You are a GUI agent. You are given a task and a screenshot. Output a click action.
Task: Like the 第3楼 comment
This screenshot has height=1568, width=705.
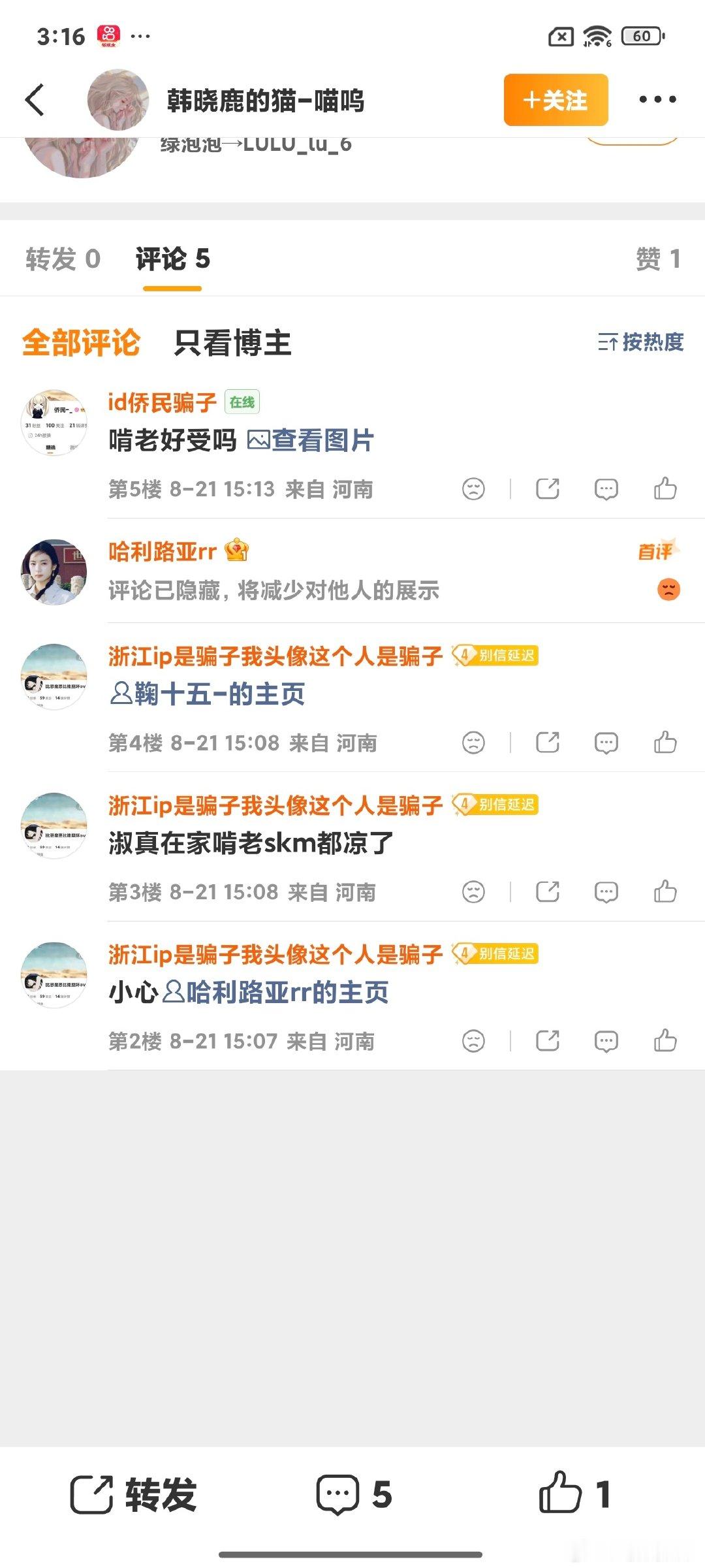pyautogui.click(x=665, y=891)
